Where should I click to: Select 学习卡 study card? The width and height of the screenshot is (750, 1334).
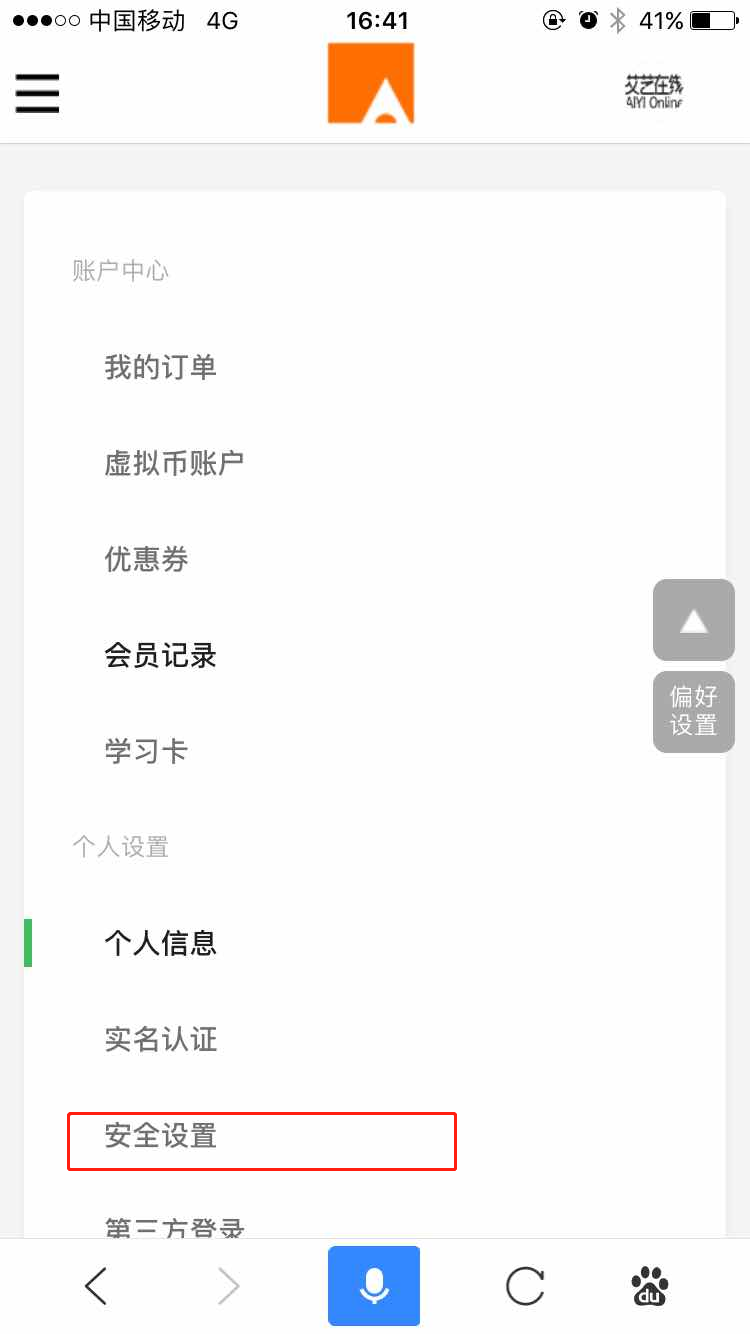[146, 752]
